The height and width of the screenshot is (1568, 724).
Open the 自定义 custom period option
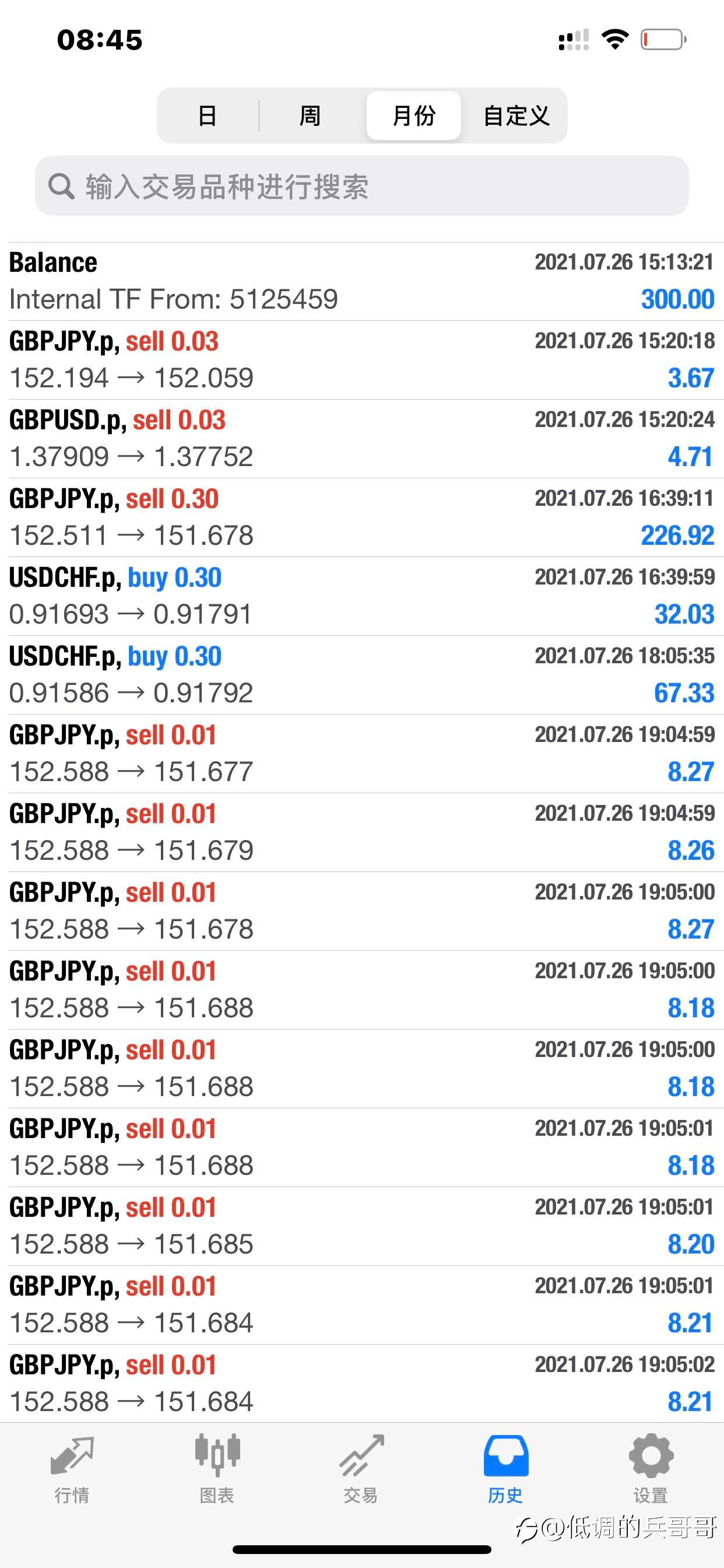coord(516,115)
